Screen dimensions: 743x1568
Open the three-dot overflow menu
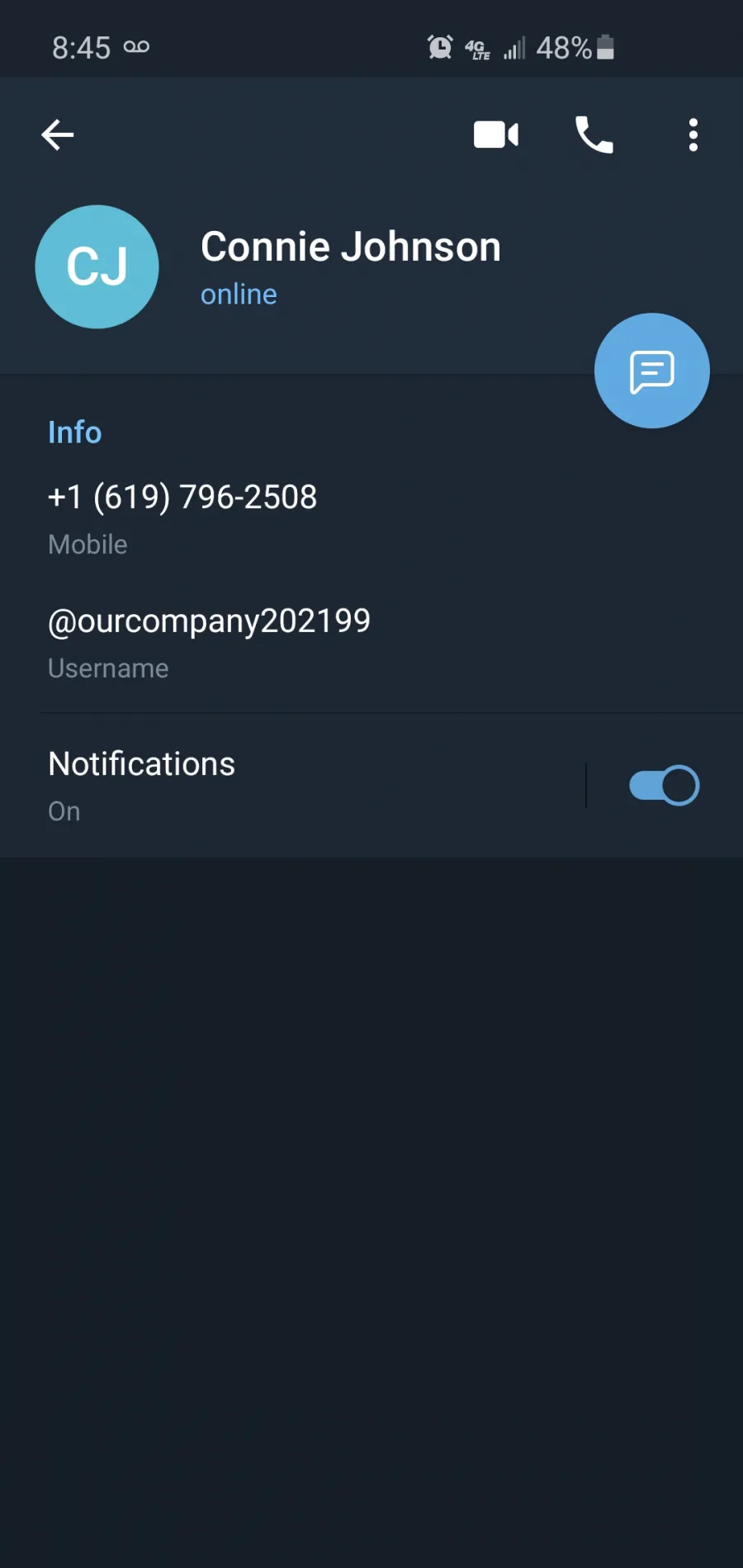[693, 135]
